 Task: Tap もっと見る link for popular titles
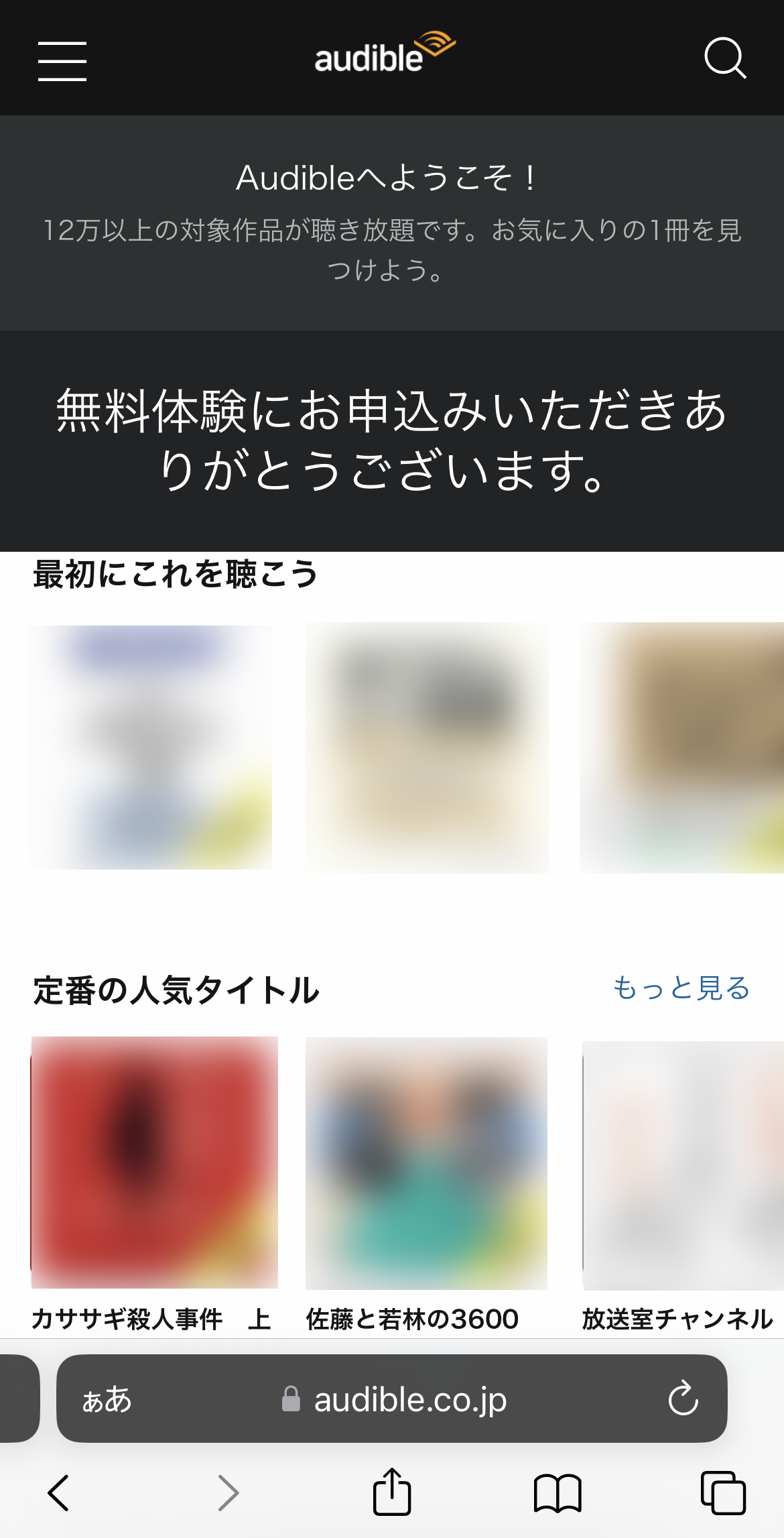pyautogui.click(x=681, y=988)
